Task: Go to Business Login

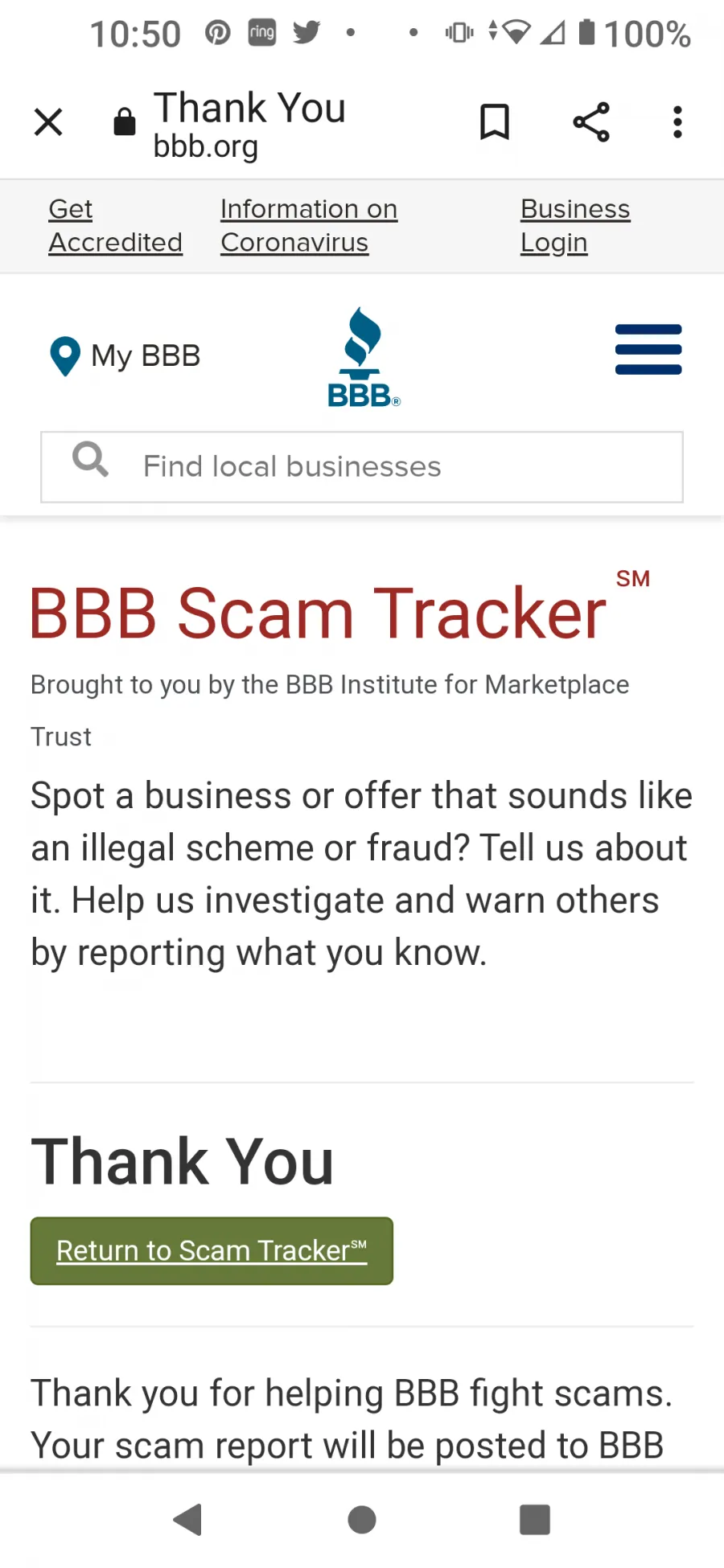Action: [x=575, y=226]
